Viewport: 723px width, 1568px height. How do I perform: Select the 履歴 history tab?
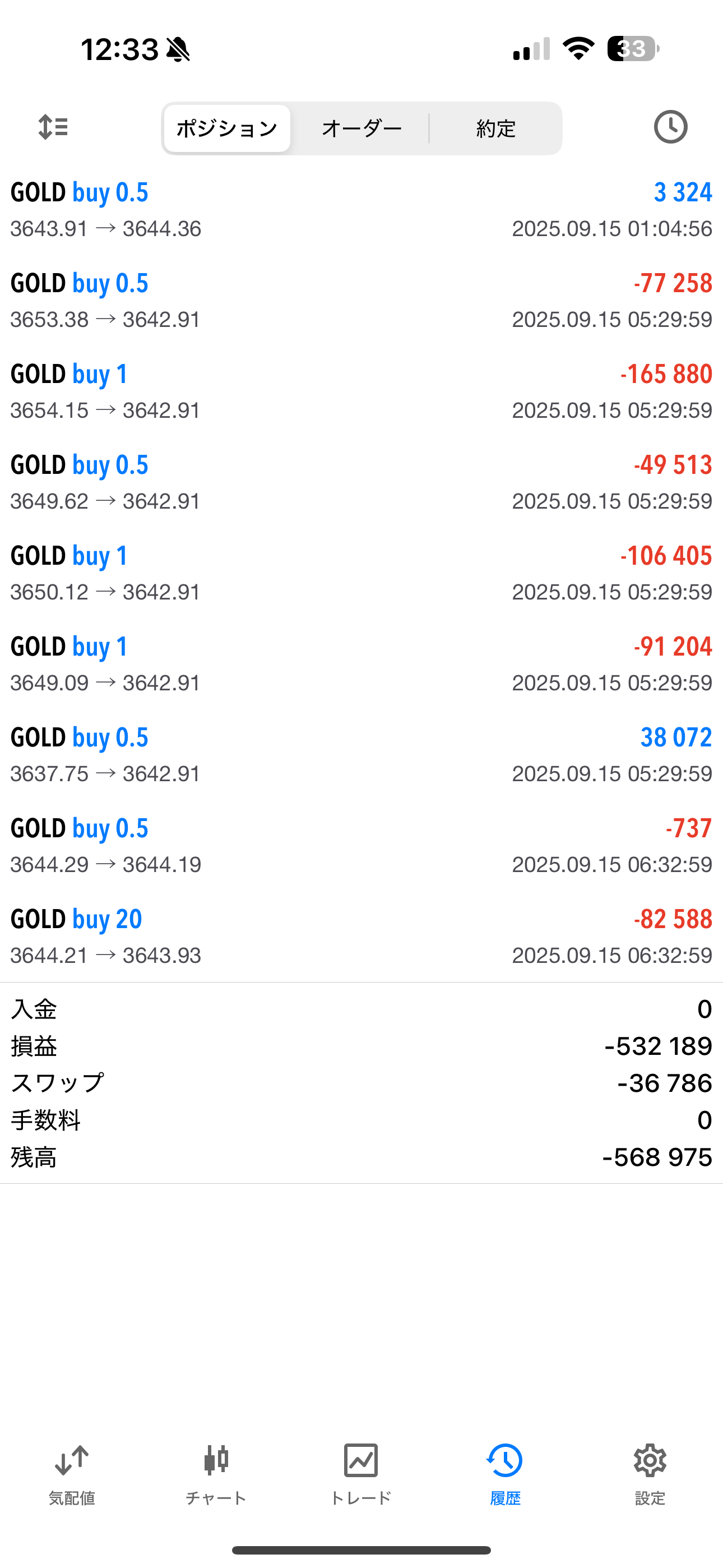(x=505, y=1474)
